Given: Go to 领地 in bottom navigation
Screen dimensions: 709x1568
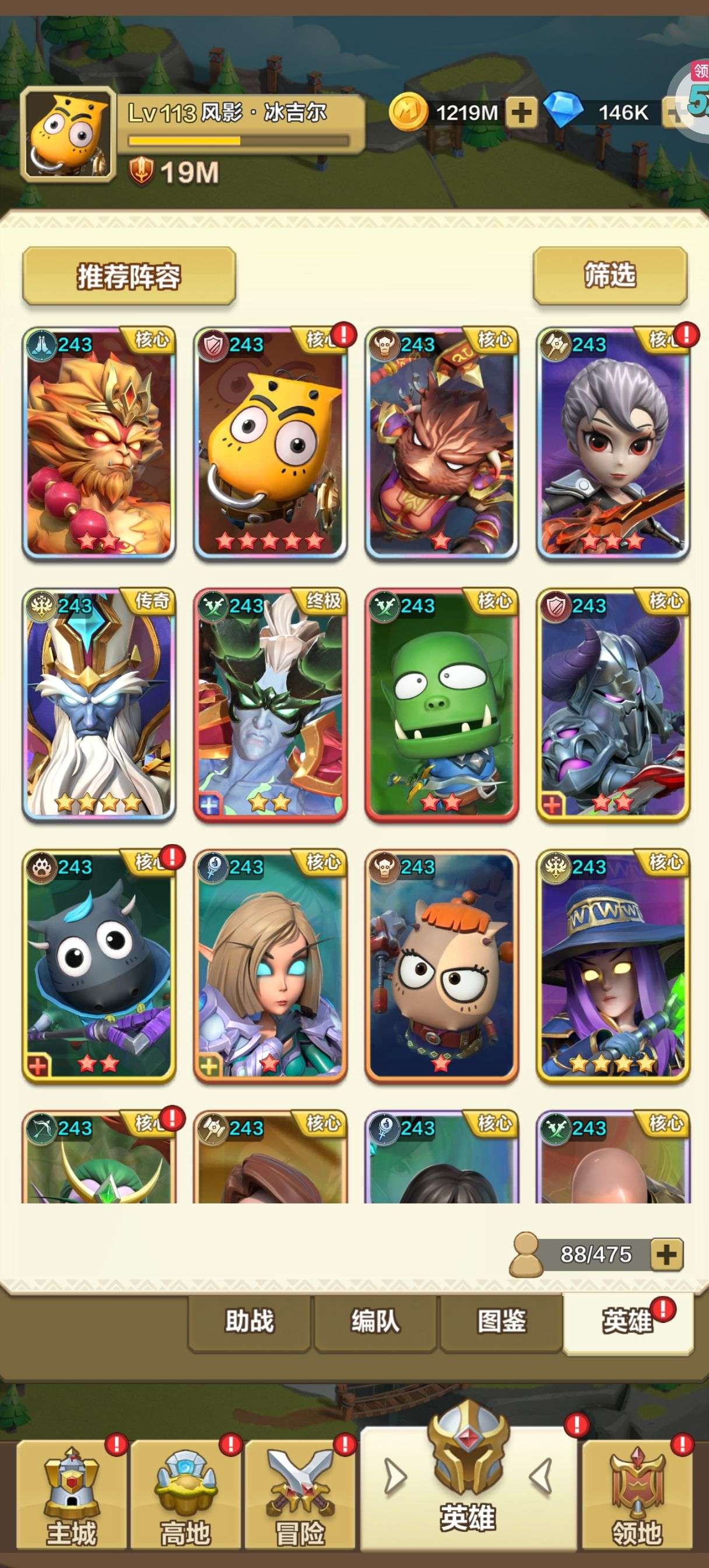Looking at the screenshot, I should click(x=637, y=1495).
